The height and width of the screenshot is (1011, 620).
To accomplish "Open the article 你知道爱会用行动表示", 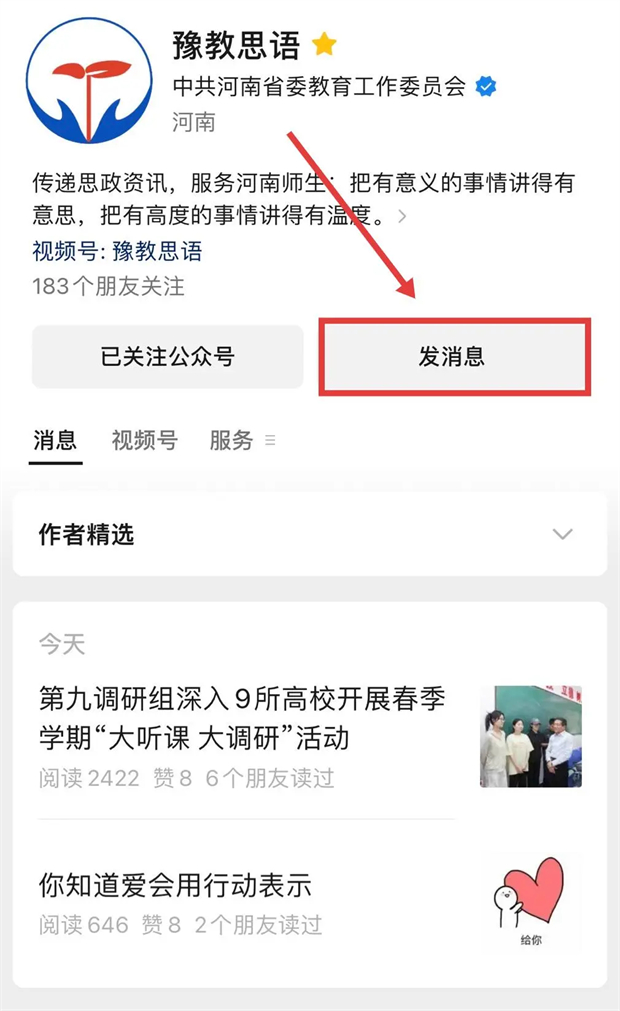I will pyautogui.click(x=175, y=884).
